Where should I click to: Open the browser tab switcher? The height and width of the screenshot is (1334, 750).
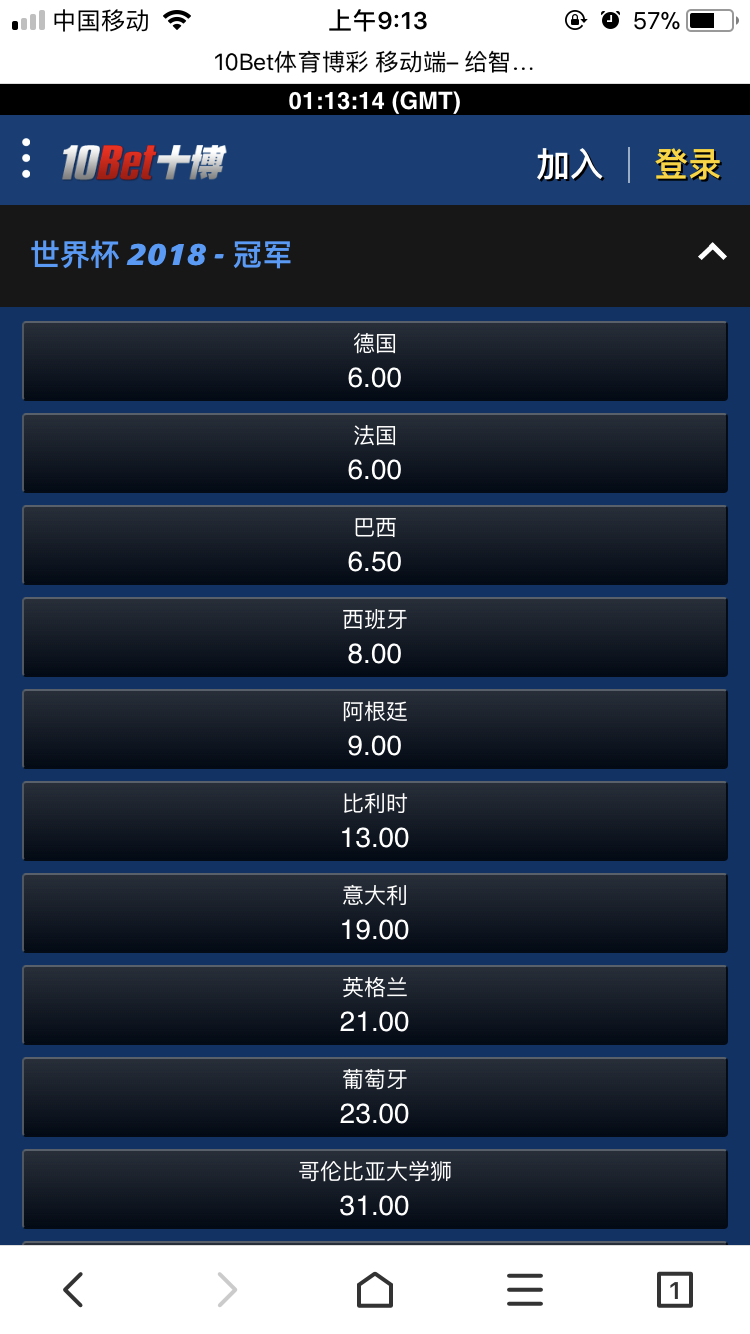click(x=675, y=1290)
